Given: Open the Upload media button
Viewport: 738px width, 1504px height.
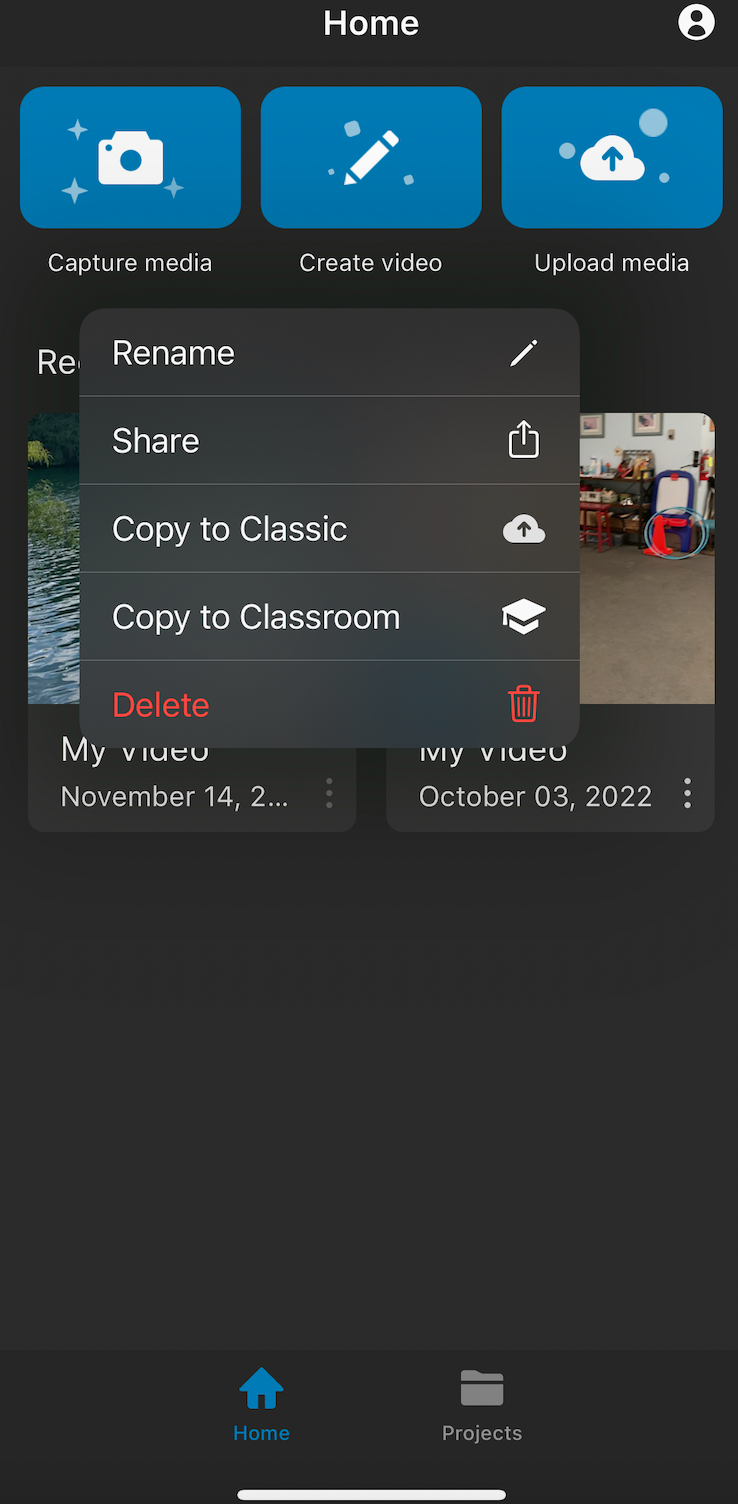Looking at the screenshot, I should coord(612,158).
